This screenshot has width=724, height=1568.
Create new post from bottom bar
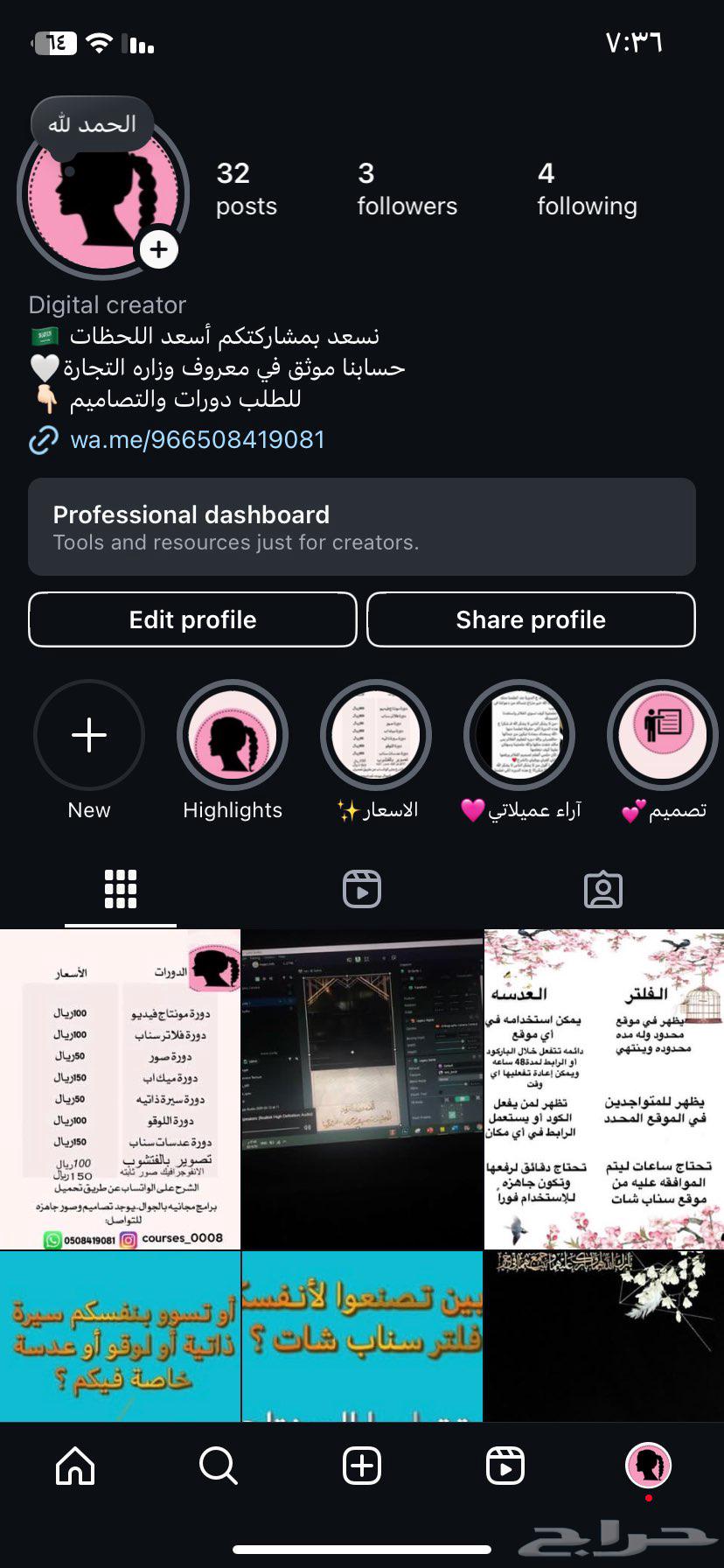(x=361, y=1465)
